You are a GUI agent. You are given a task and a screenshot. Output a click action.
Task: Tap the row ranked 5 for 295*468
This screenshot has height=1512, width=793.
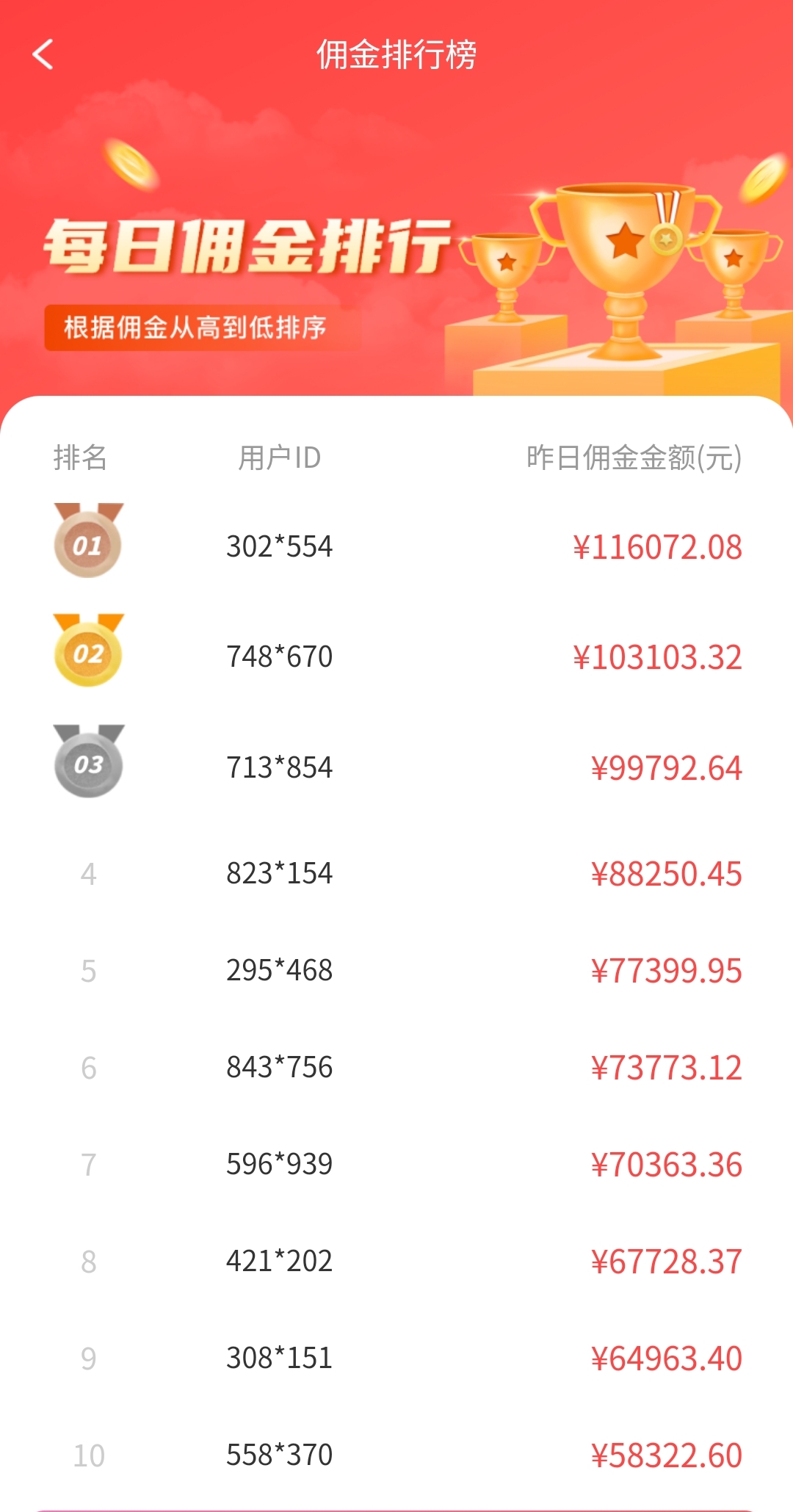pyautogui.click(x=396, y=969)
